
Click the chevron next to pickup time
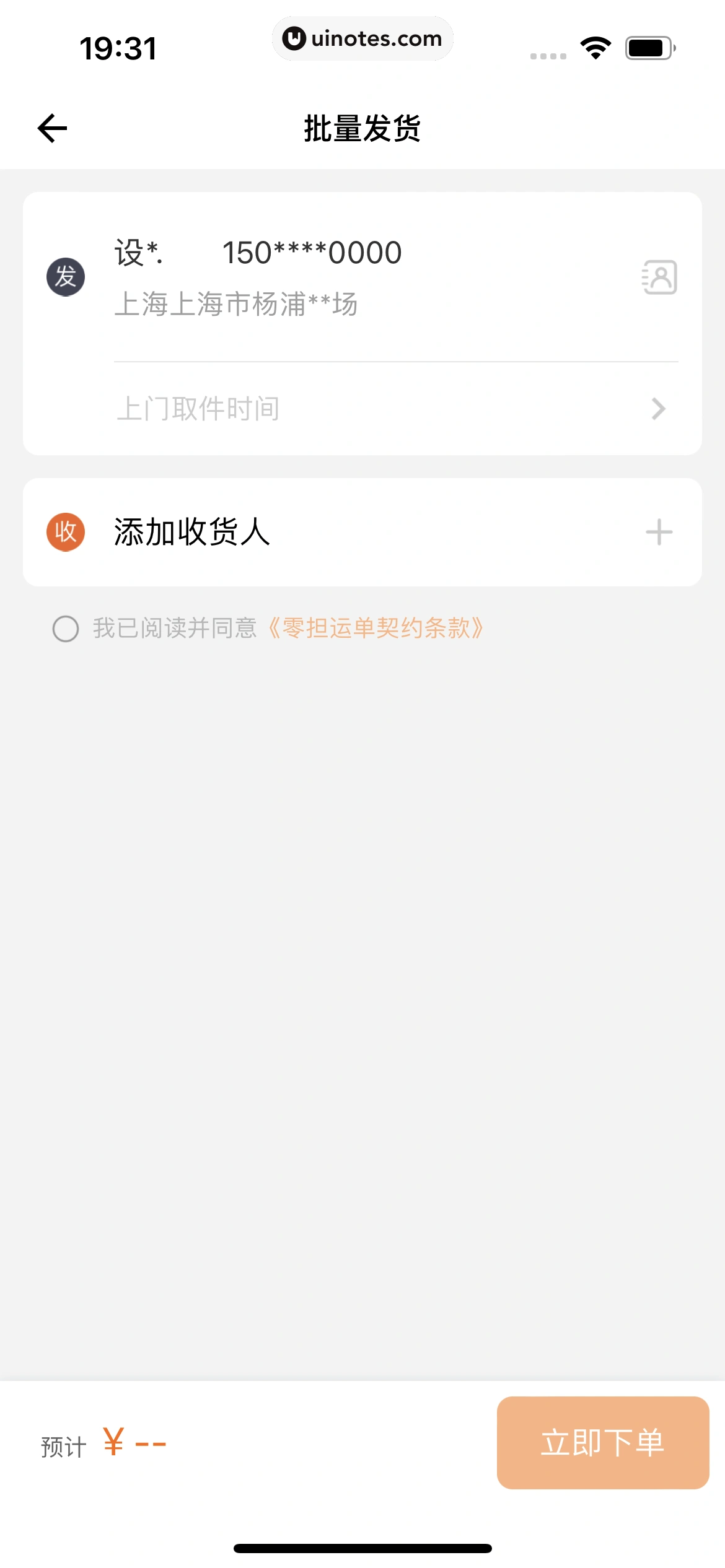coord(659,409)
